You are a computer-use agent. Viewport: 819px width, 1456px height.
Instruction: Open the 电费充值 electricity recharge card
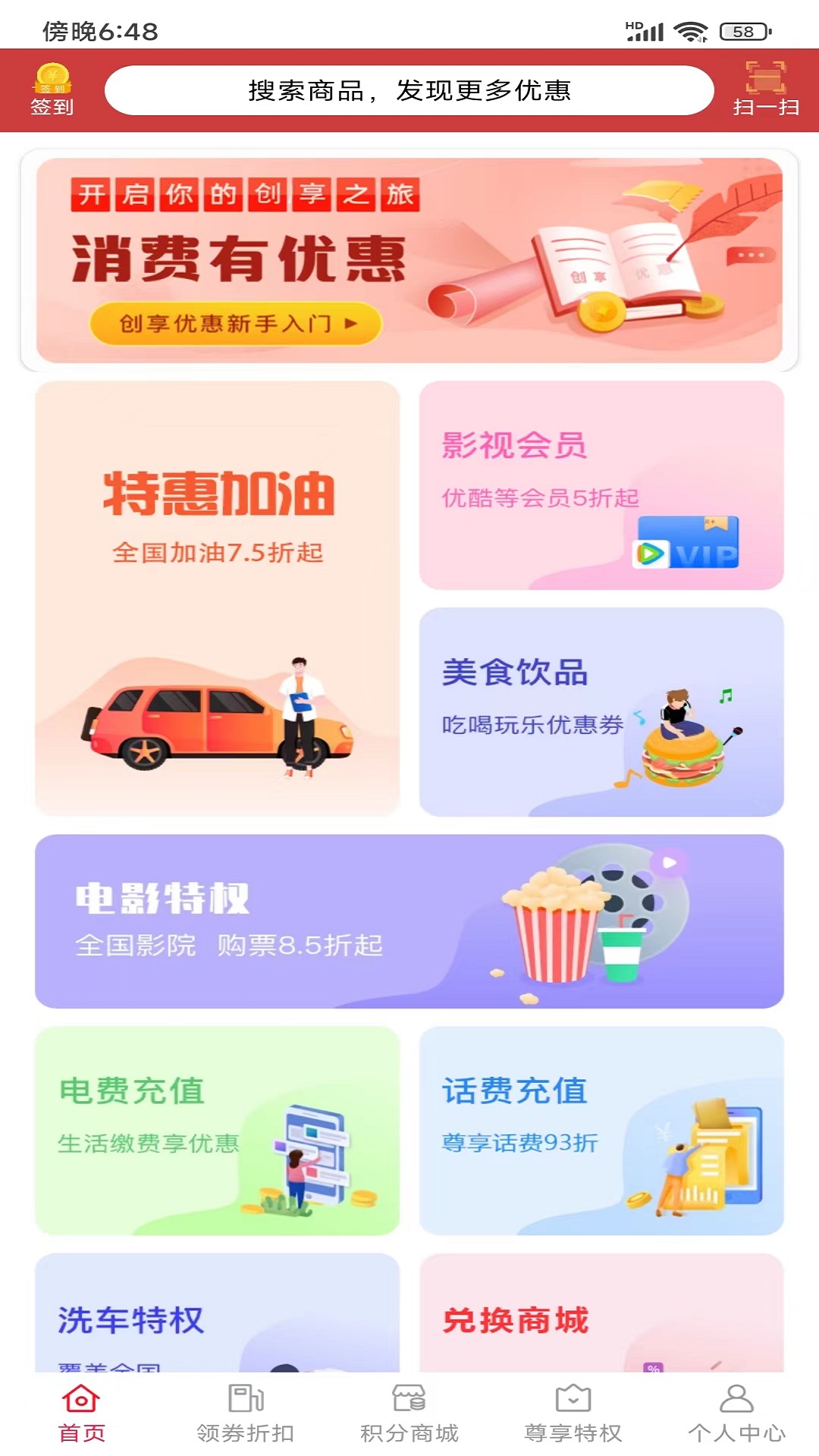218,1130
